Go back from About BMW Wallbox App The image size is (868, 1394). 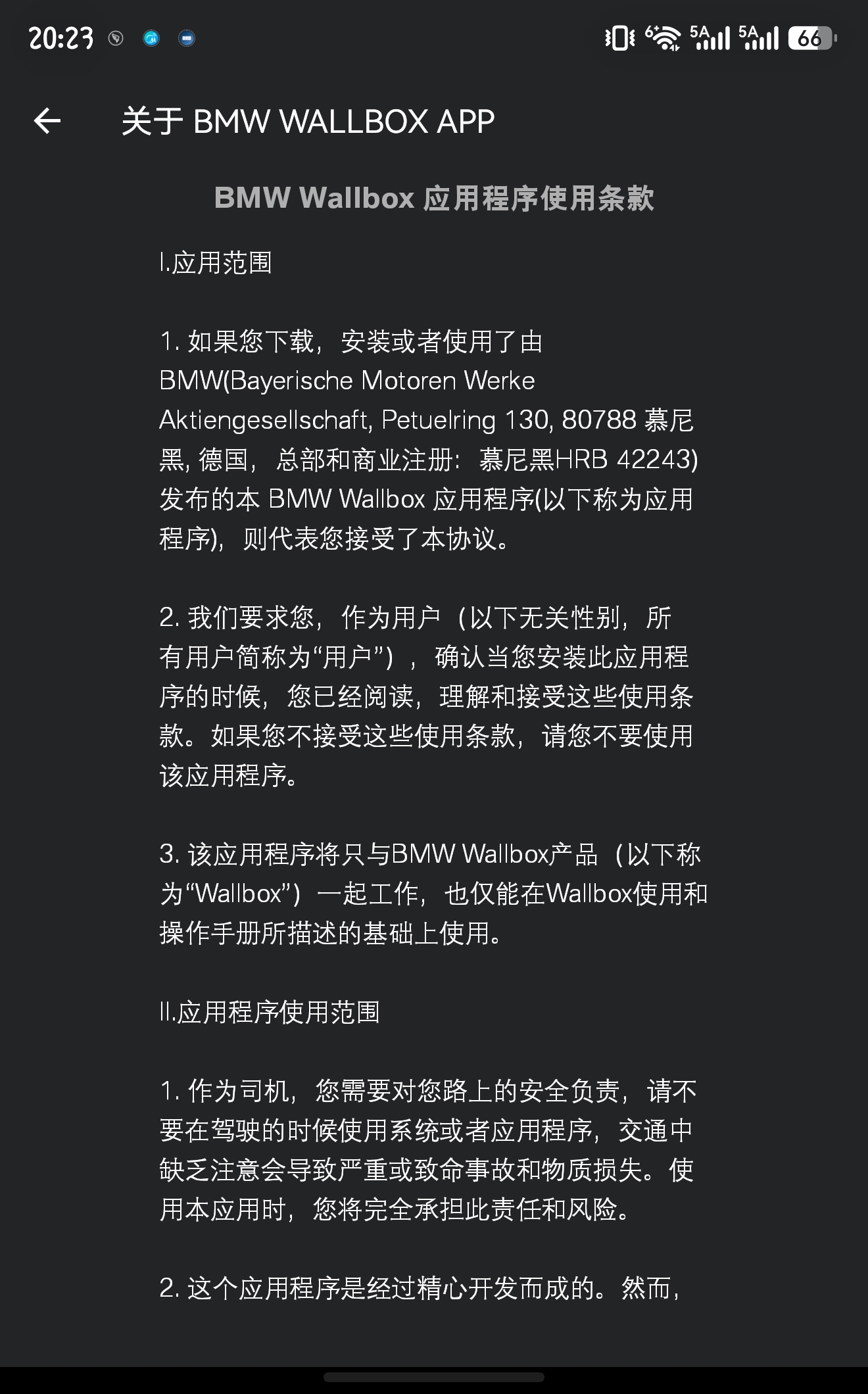pyautogui.click(x=47, y=121)
